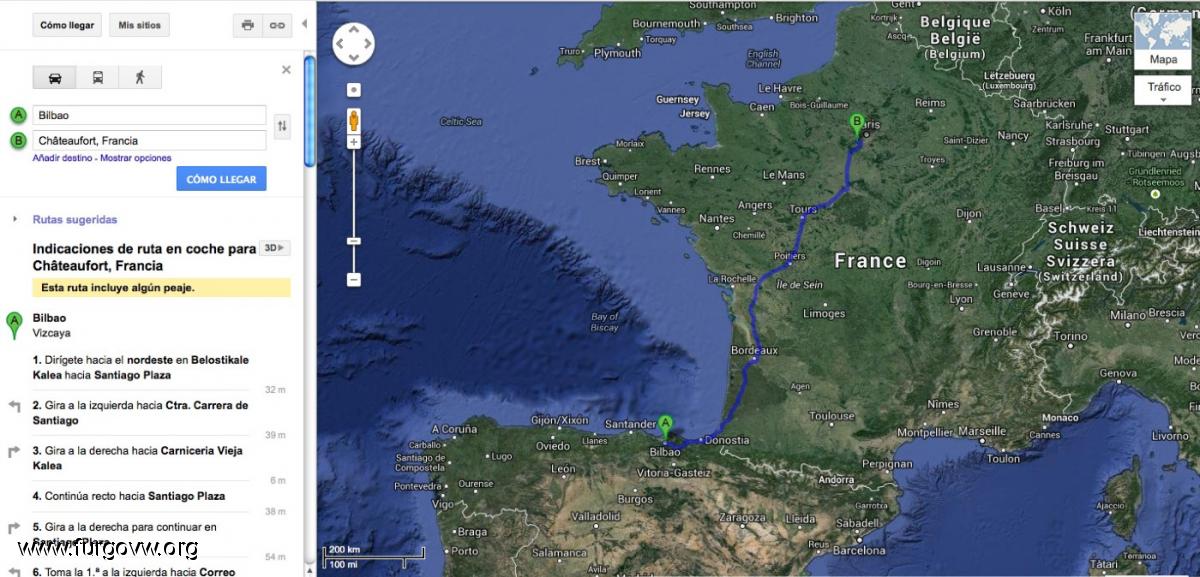Switch to Mapa view
Viewport: 1200px width, 577px height.
coord(1163,60)
